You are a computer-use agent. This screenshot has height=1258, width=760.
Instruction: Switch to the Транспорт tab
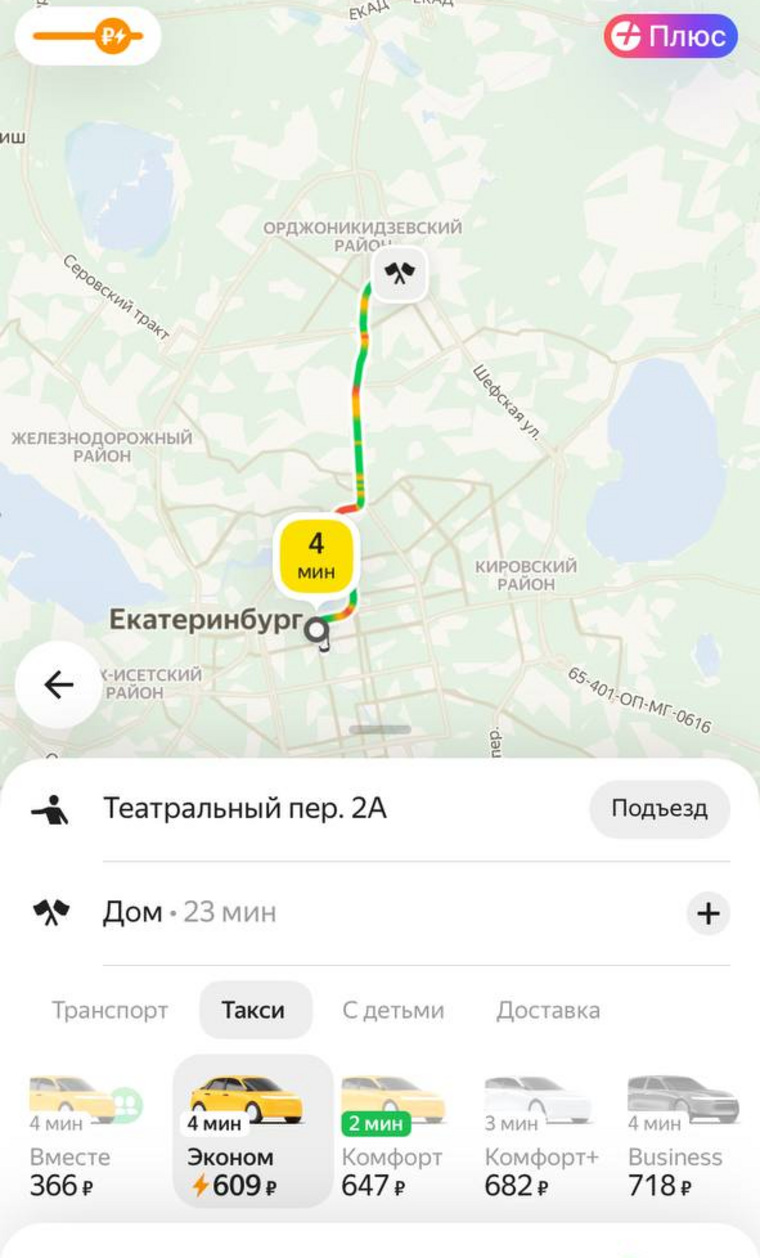pos(110,1010)
